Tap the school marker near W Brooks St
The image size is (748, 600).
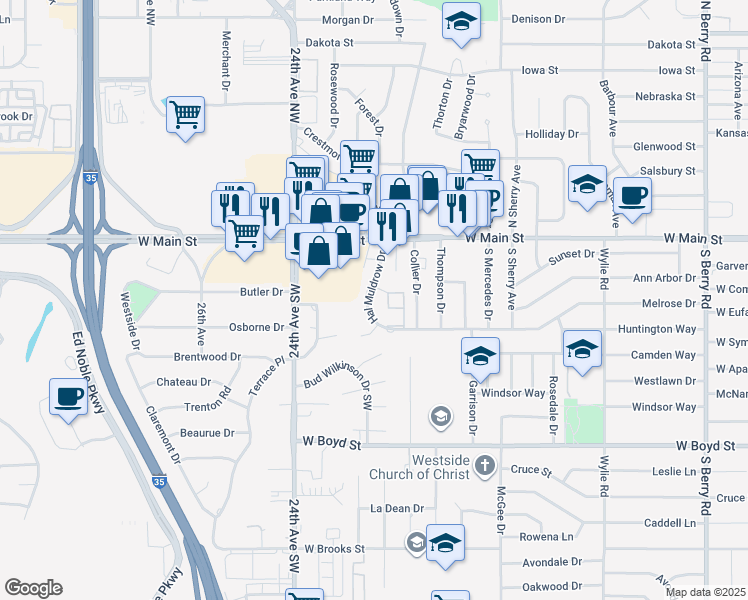point(445,543)
